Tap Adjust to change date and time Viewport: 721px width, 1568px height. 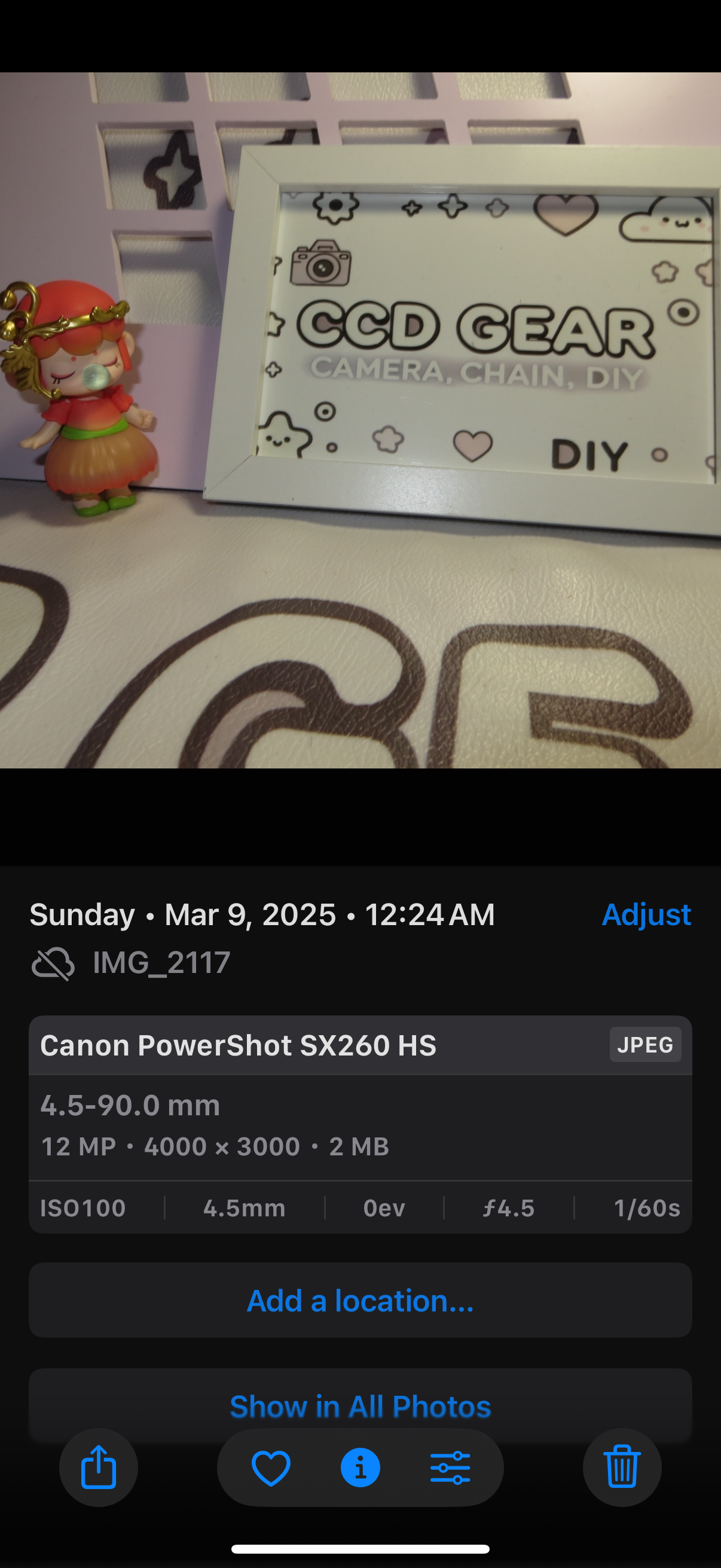pos(646,914)
